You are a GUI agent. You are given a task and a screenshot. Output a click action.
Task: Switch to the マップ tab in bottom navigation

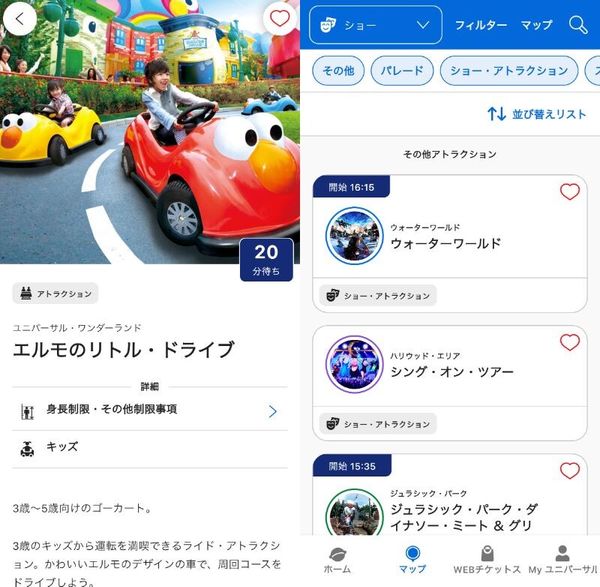point(412,560)
